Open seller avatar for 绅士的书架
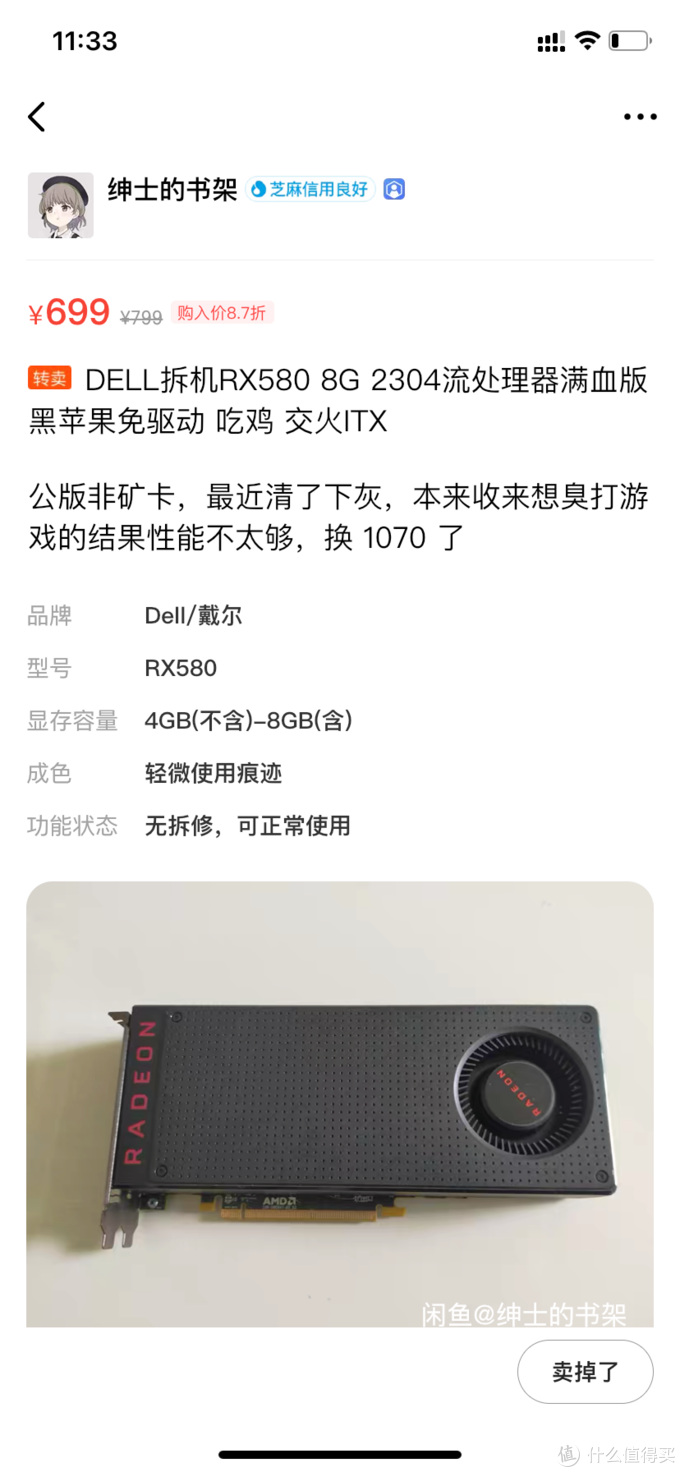The image size is (680, 1472). point(61,205)
